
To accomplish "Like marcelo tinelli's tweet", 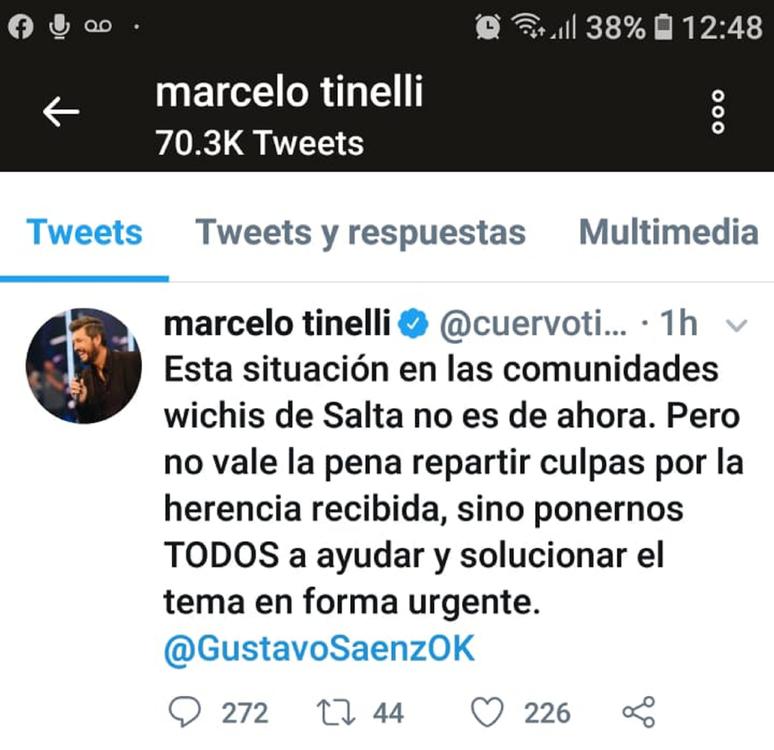I will click(x=486, y=712).
